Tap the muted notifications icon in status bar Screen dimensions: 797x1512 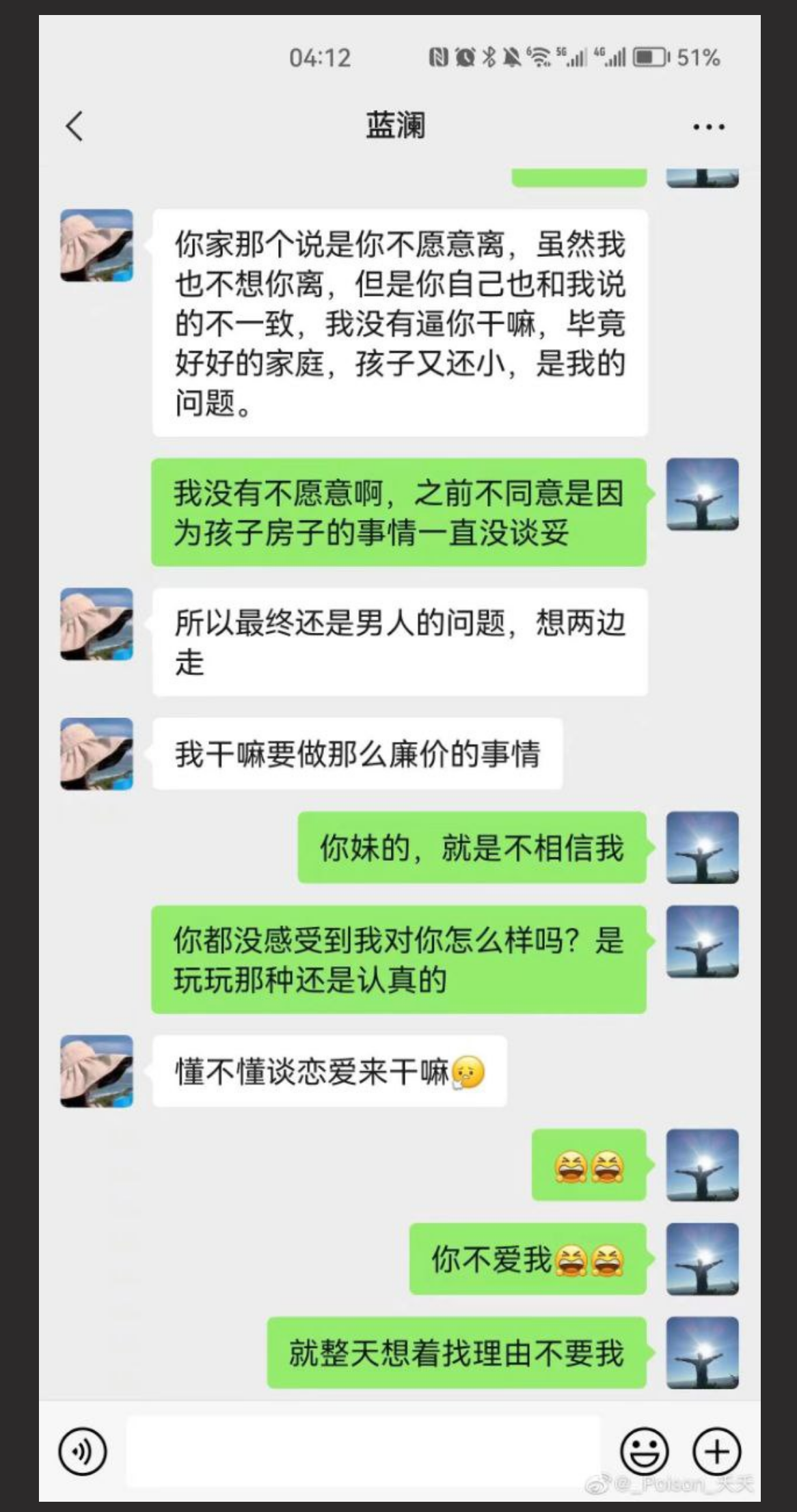pos(511,59)
